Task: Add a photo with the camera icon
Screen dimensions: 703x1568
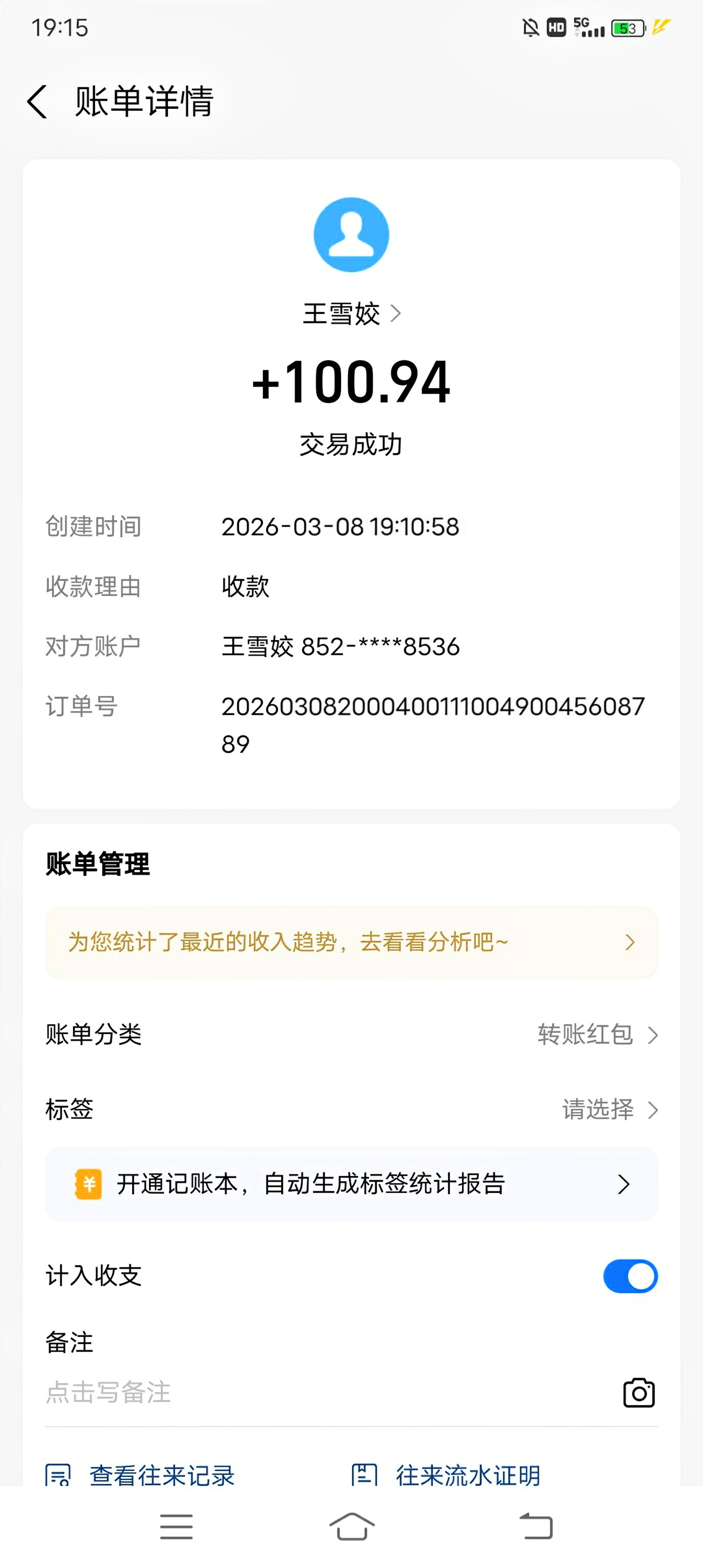Action: coord(639,1393)
